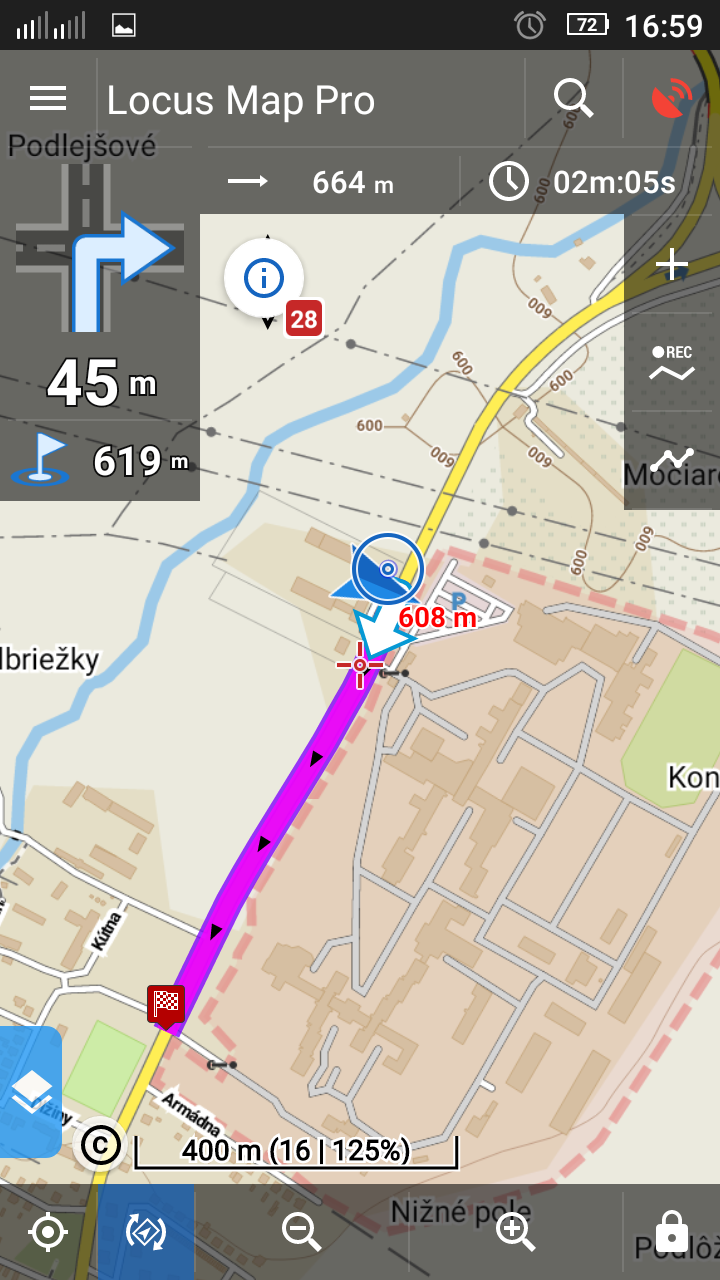Screen dimensions: 720x1280
Task: Open the hamburger main menu
Action: [x=48, y=99]
